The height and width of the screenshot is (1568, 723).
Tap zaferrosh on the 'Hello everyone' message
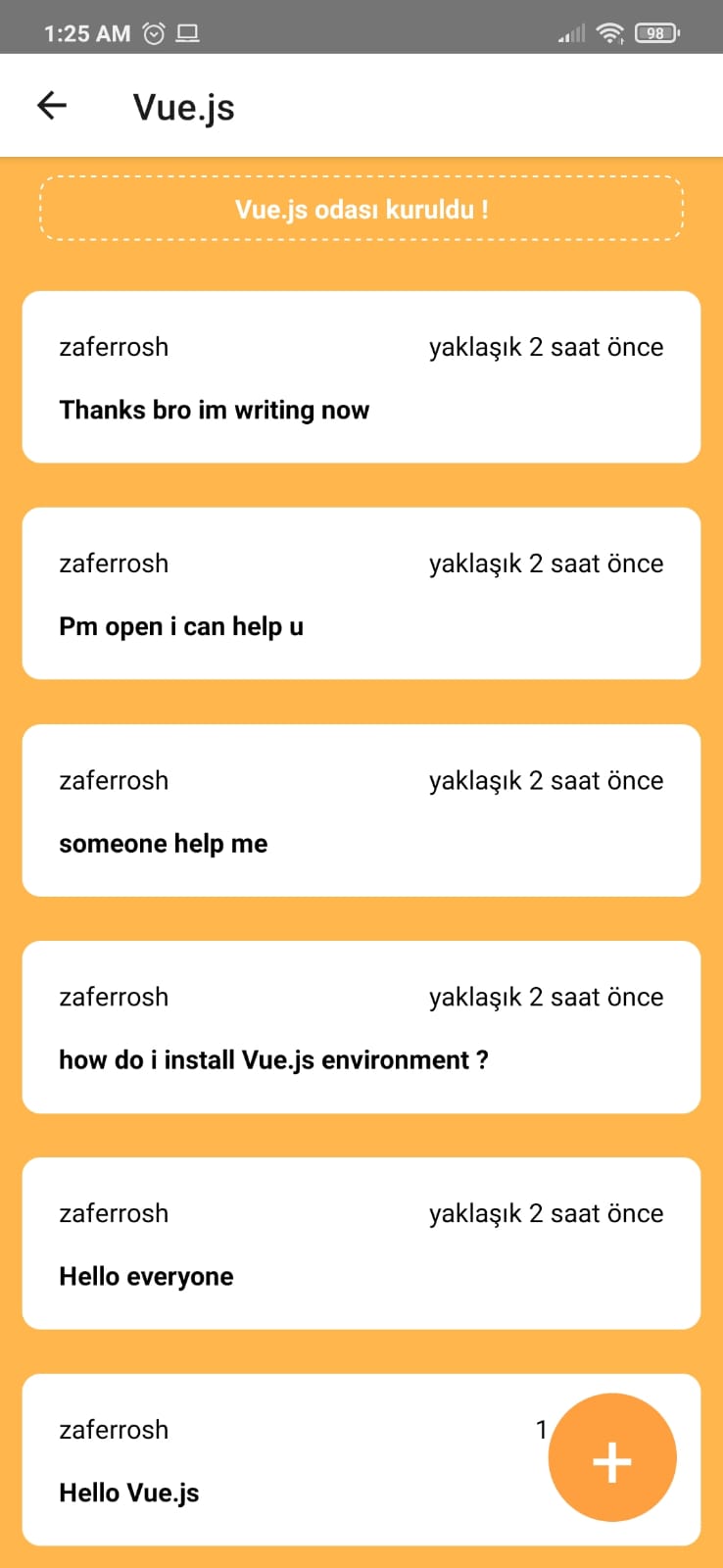pyautogui.click(x=113, y=1213)
